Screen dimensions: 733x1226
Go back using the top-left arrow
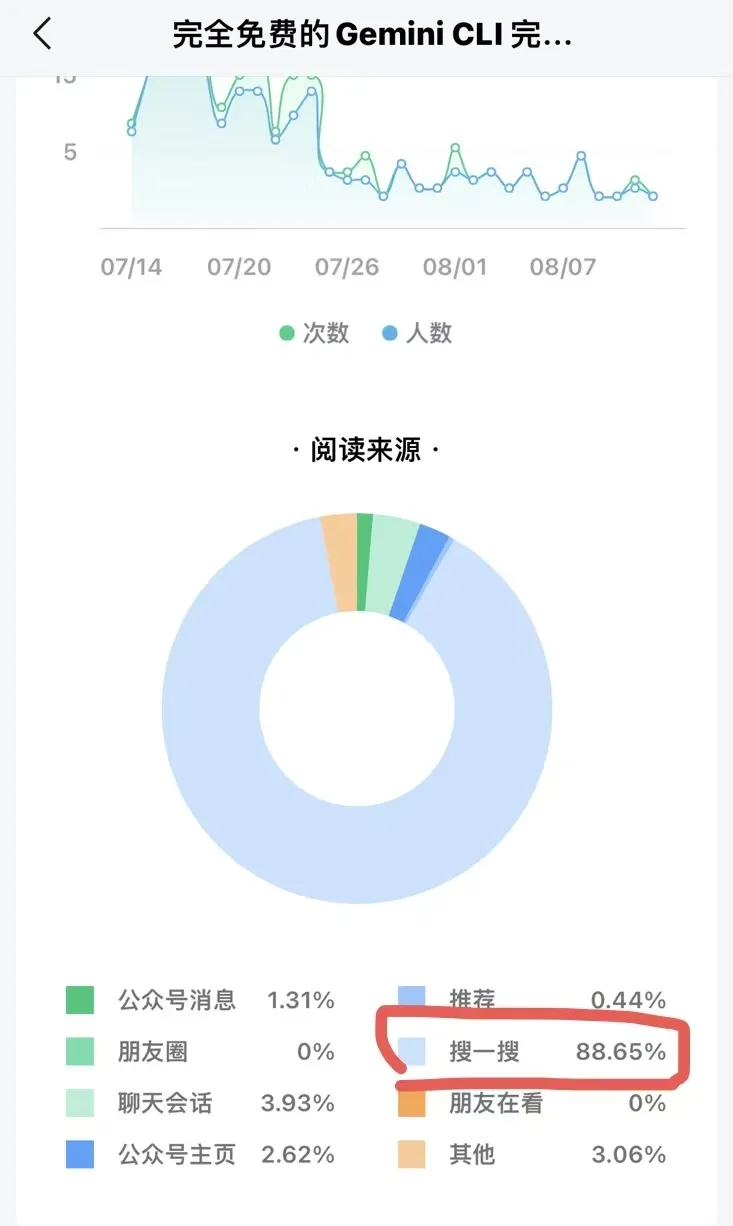(42, 35)
